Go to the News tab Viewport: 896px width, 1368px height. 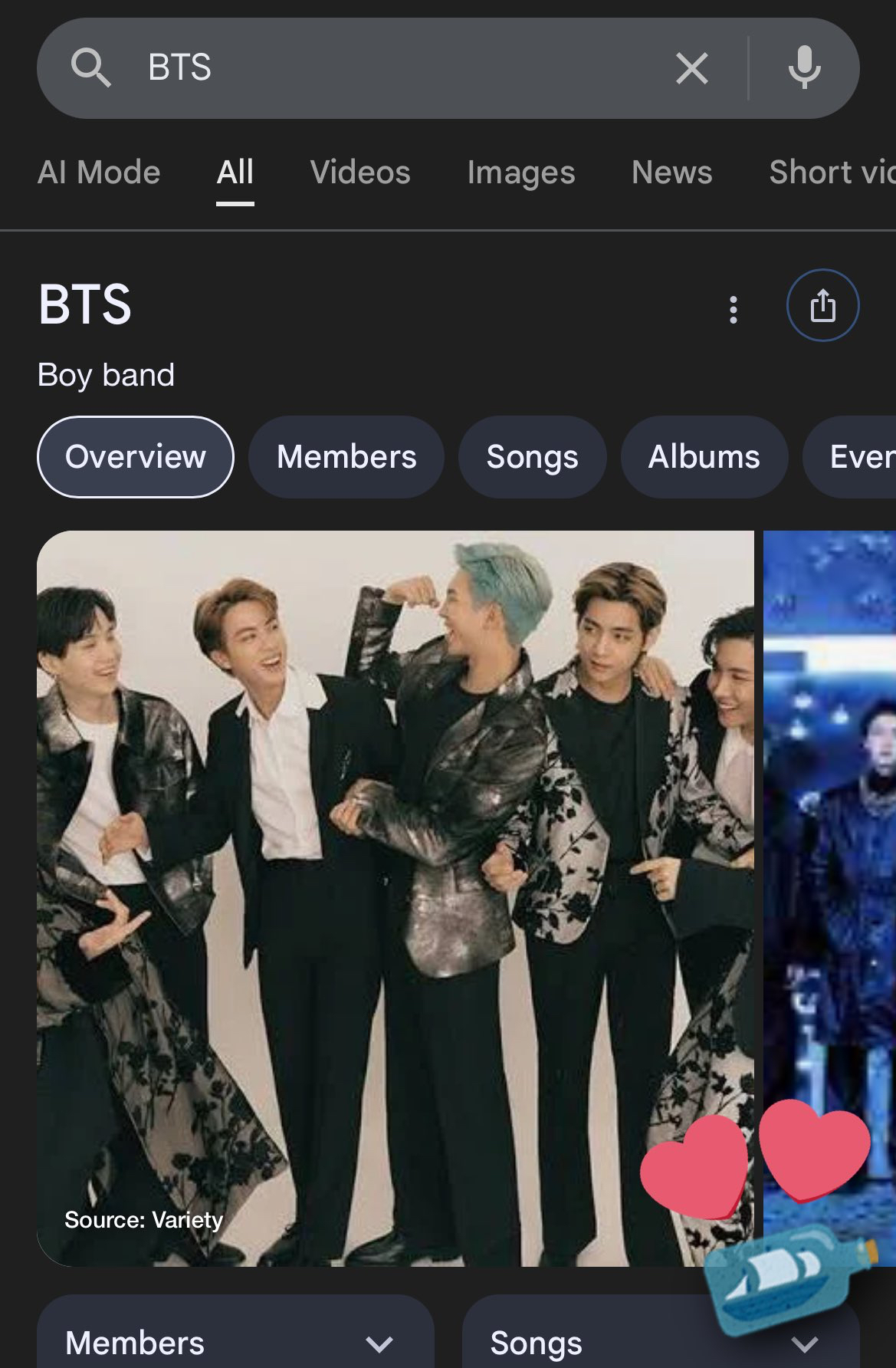pos(672,173)
